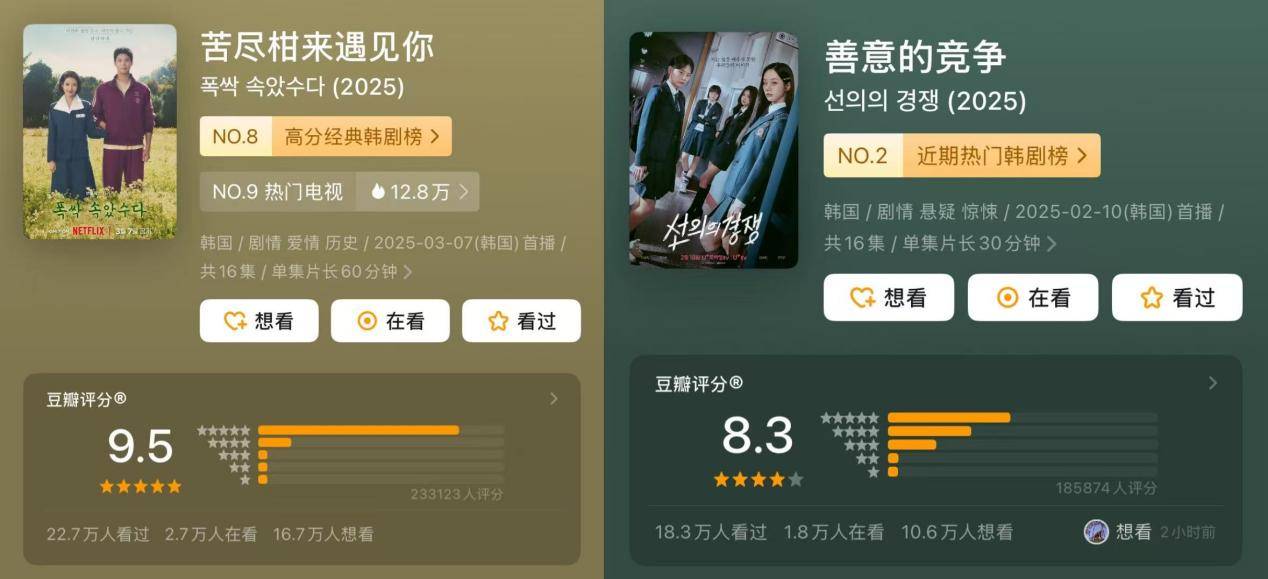Mark 苦尽柑来遇见你 as 在看
Image resolution: width=1268 pixels, height=579 pixels.
point(390,321)
